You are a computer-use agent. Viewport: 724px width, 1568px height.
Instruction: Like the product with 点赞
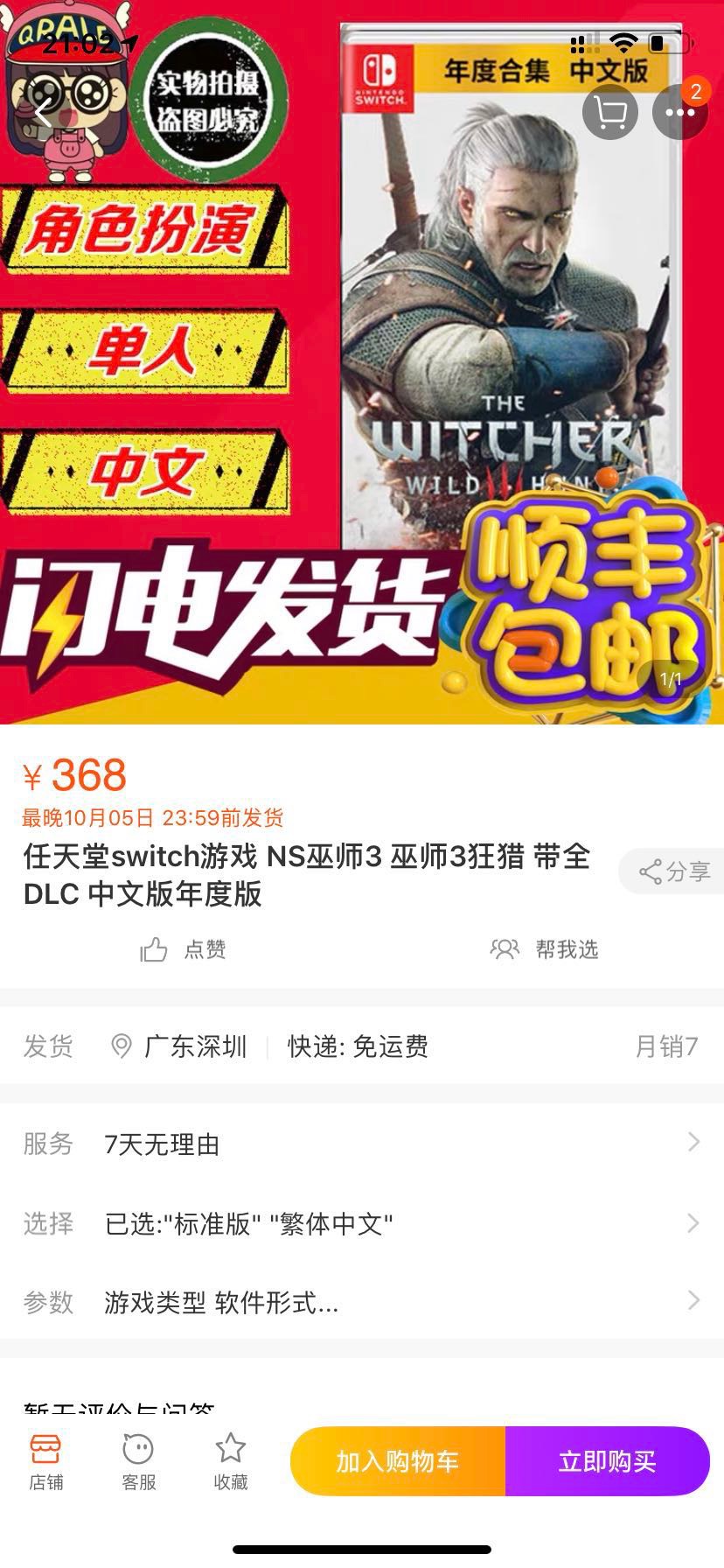(x=184, y=949)
